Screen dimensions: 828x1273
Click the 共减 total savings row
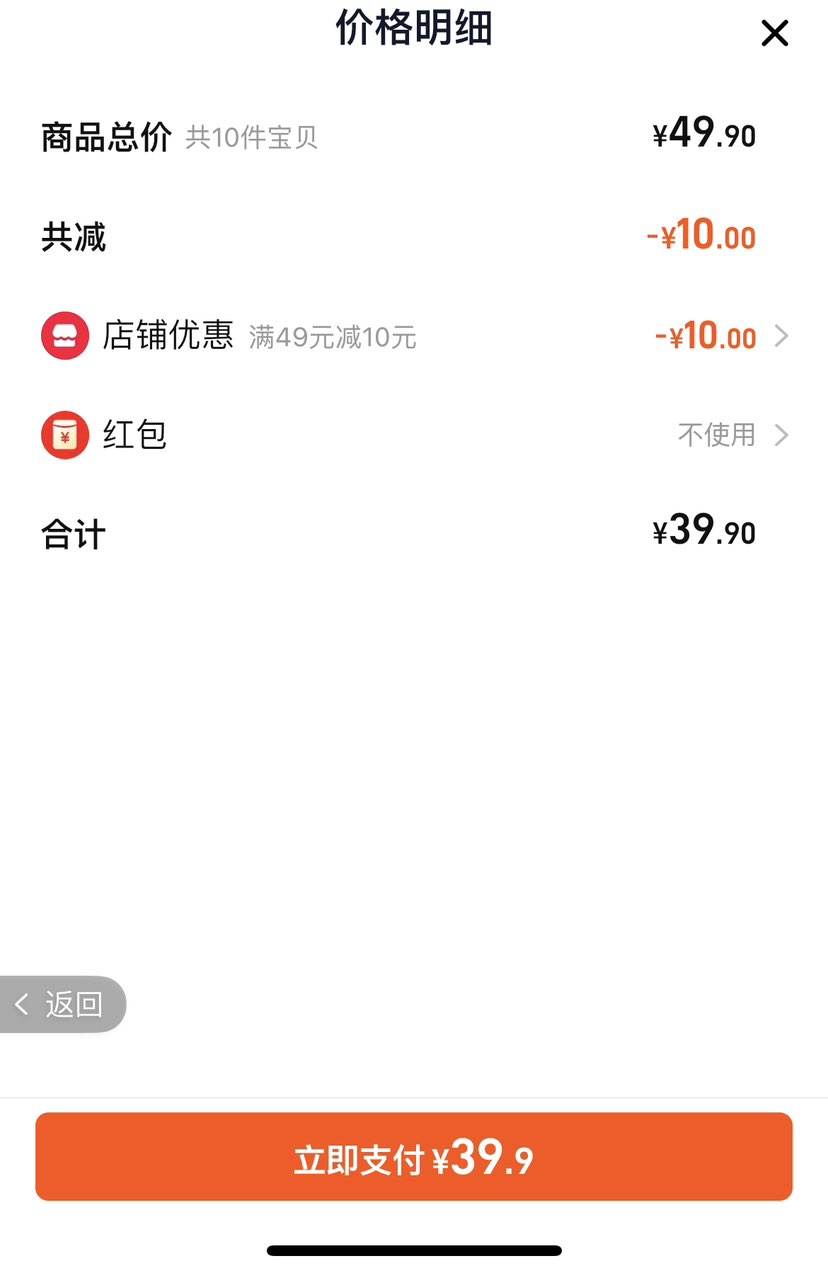(71, 235)
